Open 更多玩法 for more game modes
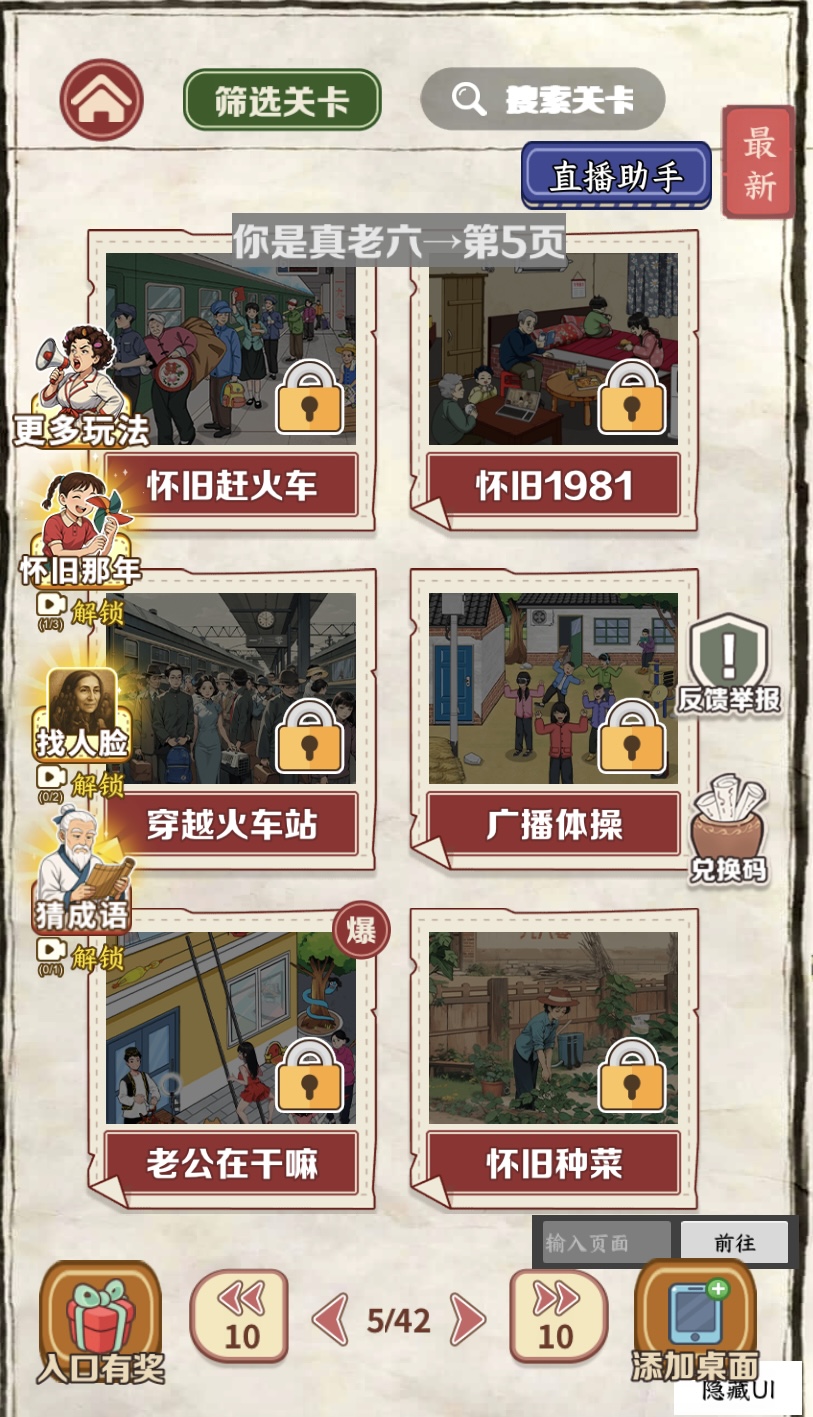This screenshot has width=813, height=1417. (80, 390)
